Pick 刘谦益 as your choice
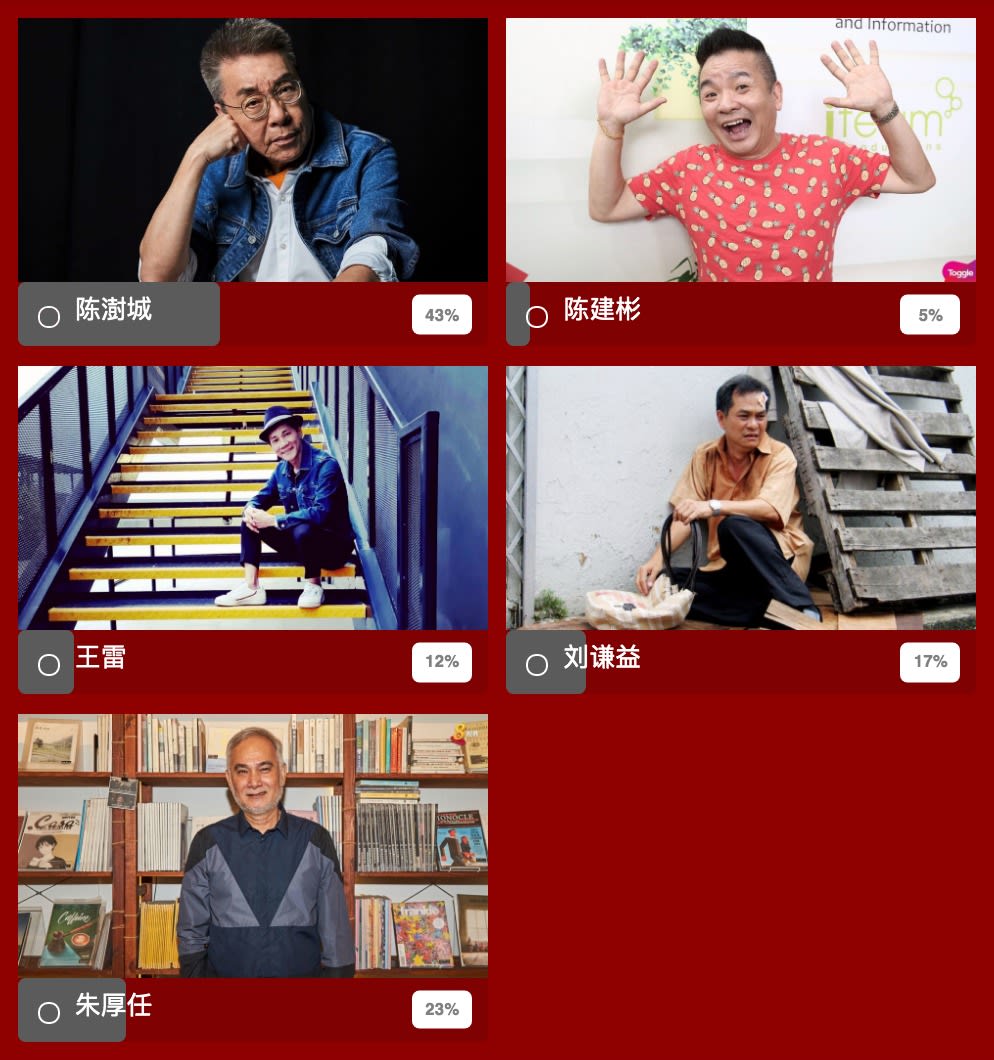This screenshot has width=994, height=1060. 537,665
